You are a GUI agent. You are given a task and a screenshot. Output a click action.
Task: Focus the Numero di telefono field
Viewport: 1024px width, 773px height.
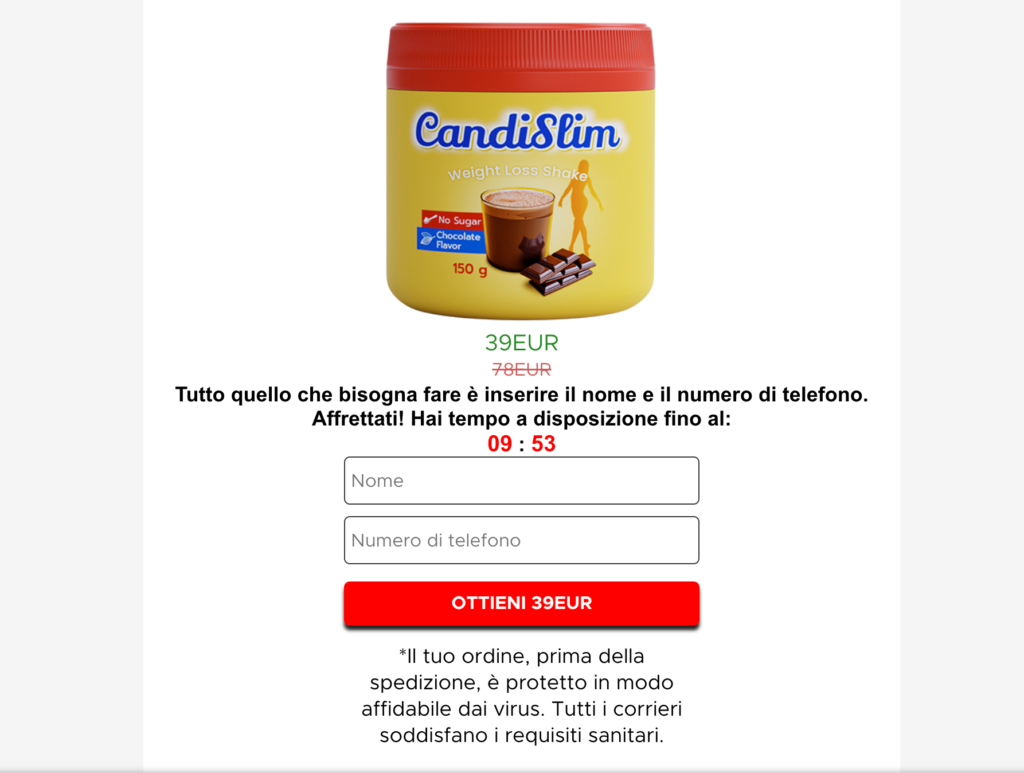coord(521,540)
